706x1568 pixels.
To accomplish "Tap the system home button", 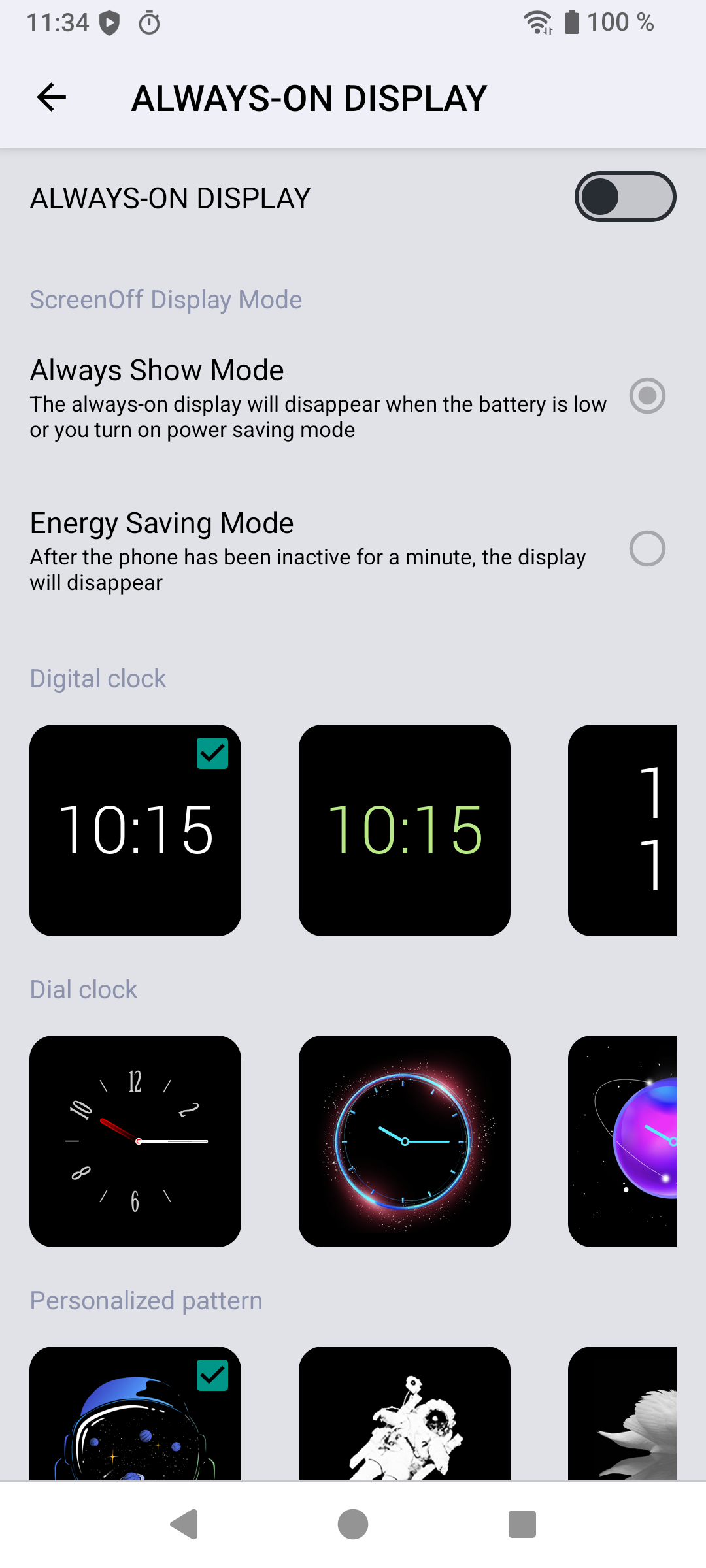I will click(353, 1524).
